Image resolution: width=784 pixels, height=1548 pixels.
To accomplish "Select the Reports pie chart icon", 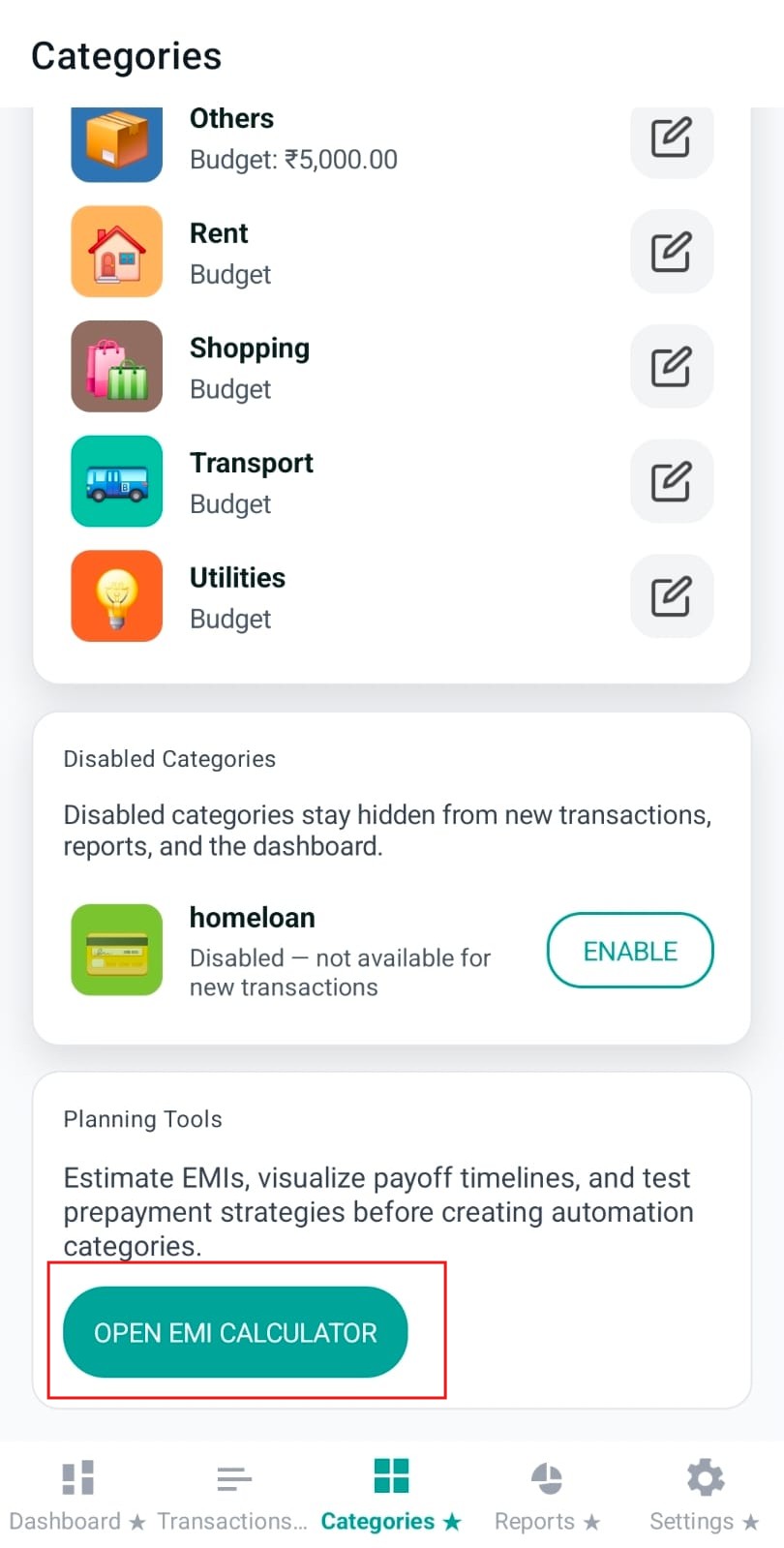I will (547, 1475).
